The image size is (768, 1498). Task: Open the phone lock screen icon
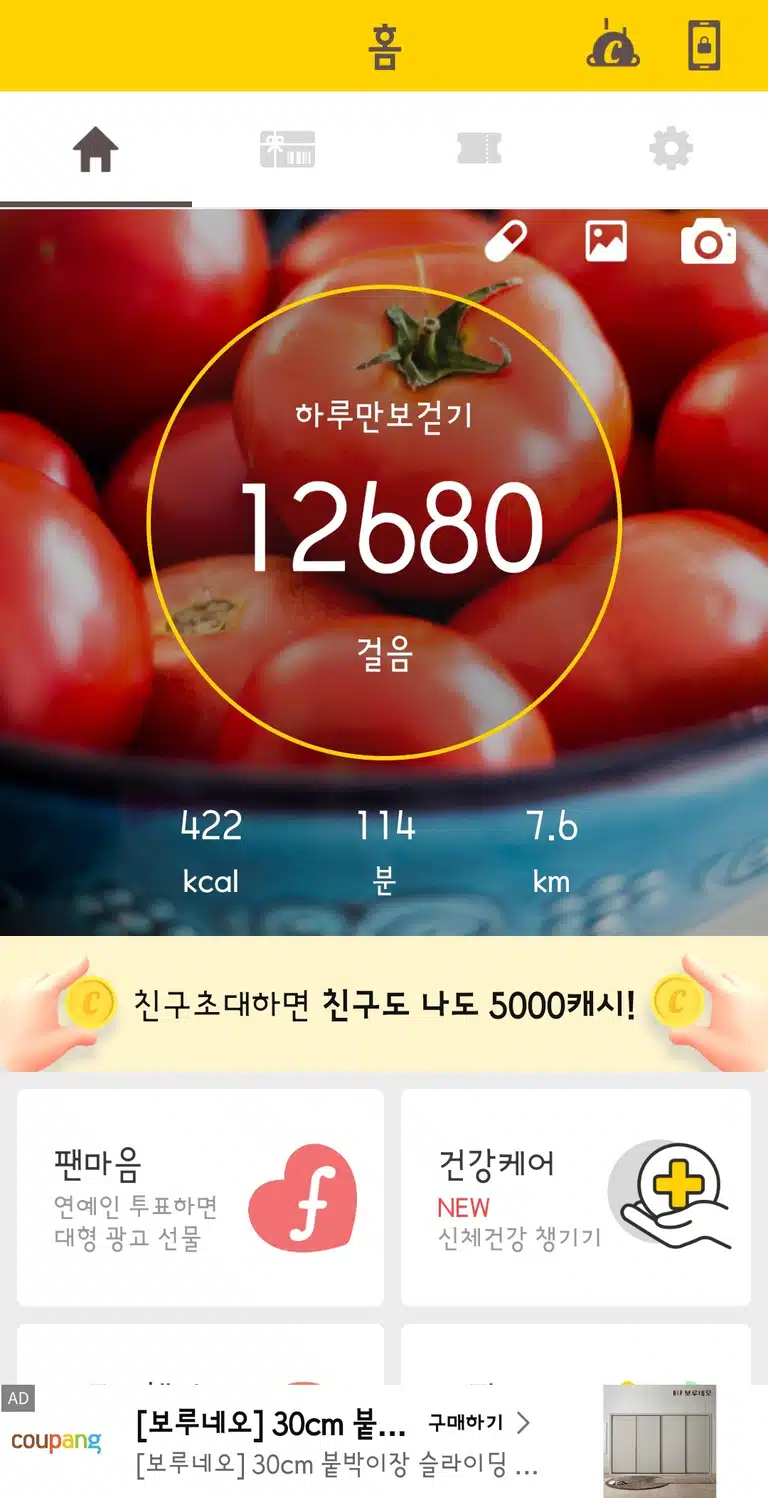coord(704,45)
